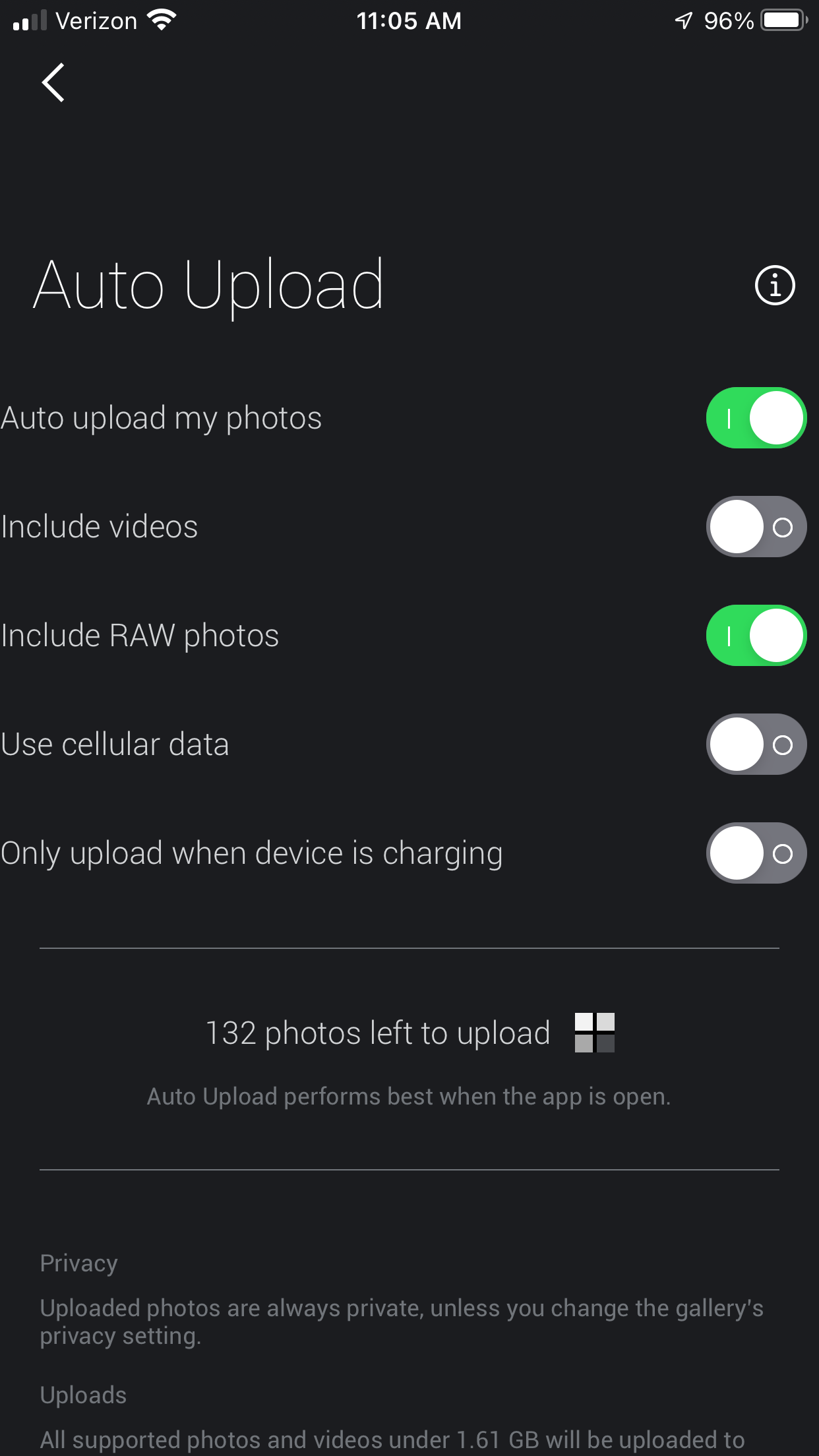Image resolution: width=819 pixels, height=1456 pixels.
Task: Open the Auto Upload info icon
Action: point(775,286)
